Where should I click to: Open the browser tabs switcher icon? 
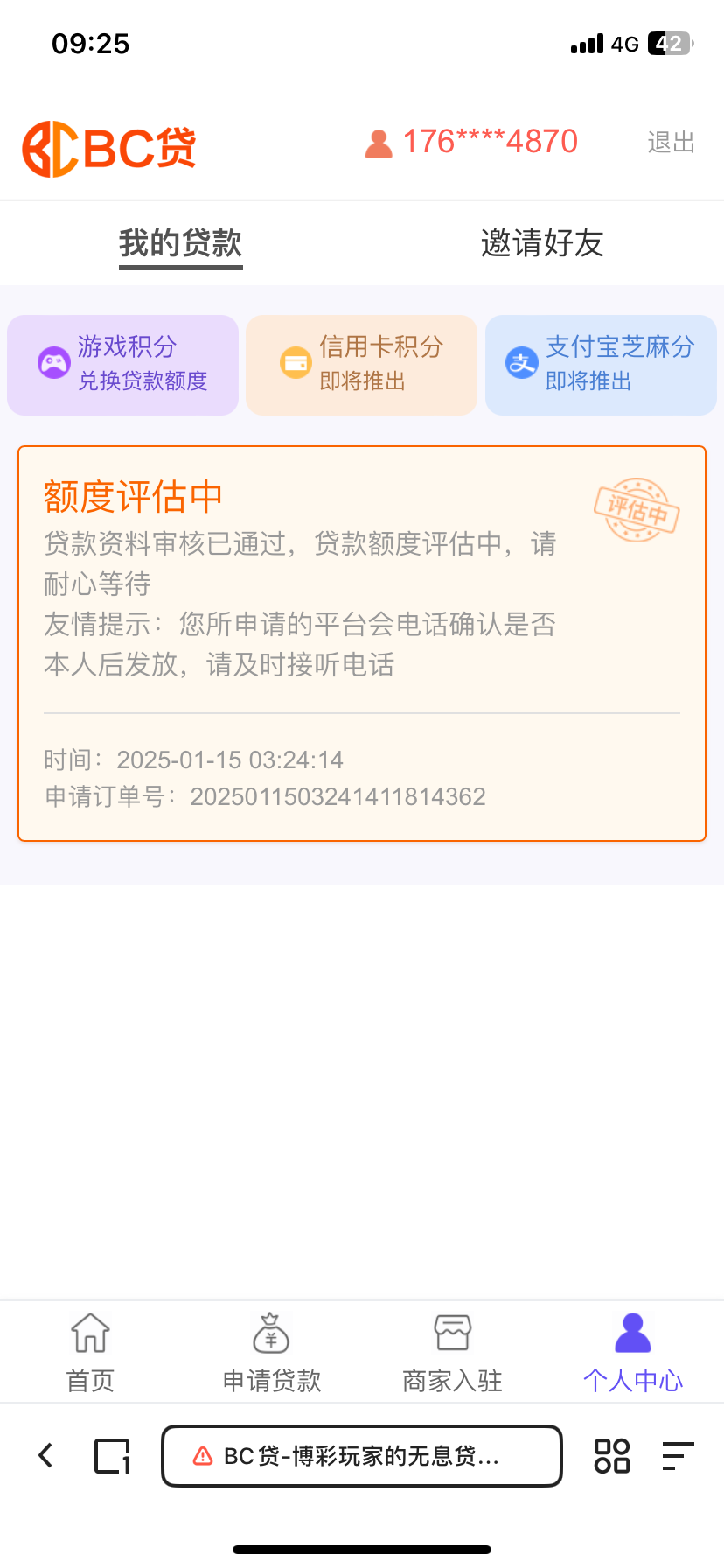coord(112,1456)
